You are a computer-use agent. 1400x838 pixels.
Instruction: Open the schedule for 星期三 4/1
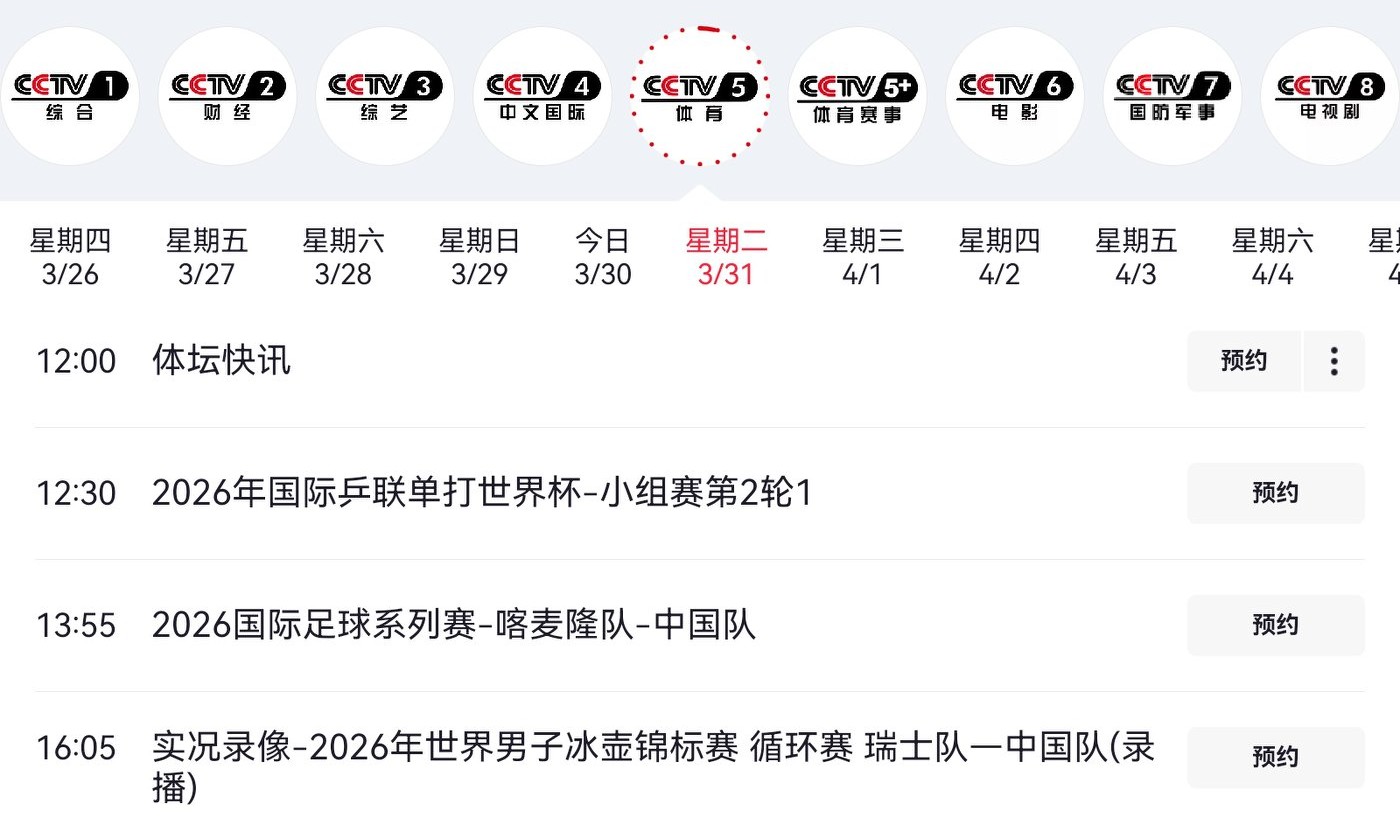[862, 257]
